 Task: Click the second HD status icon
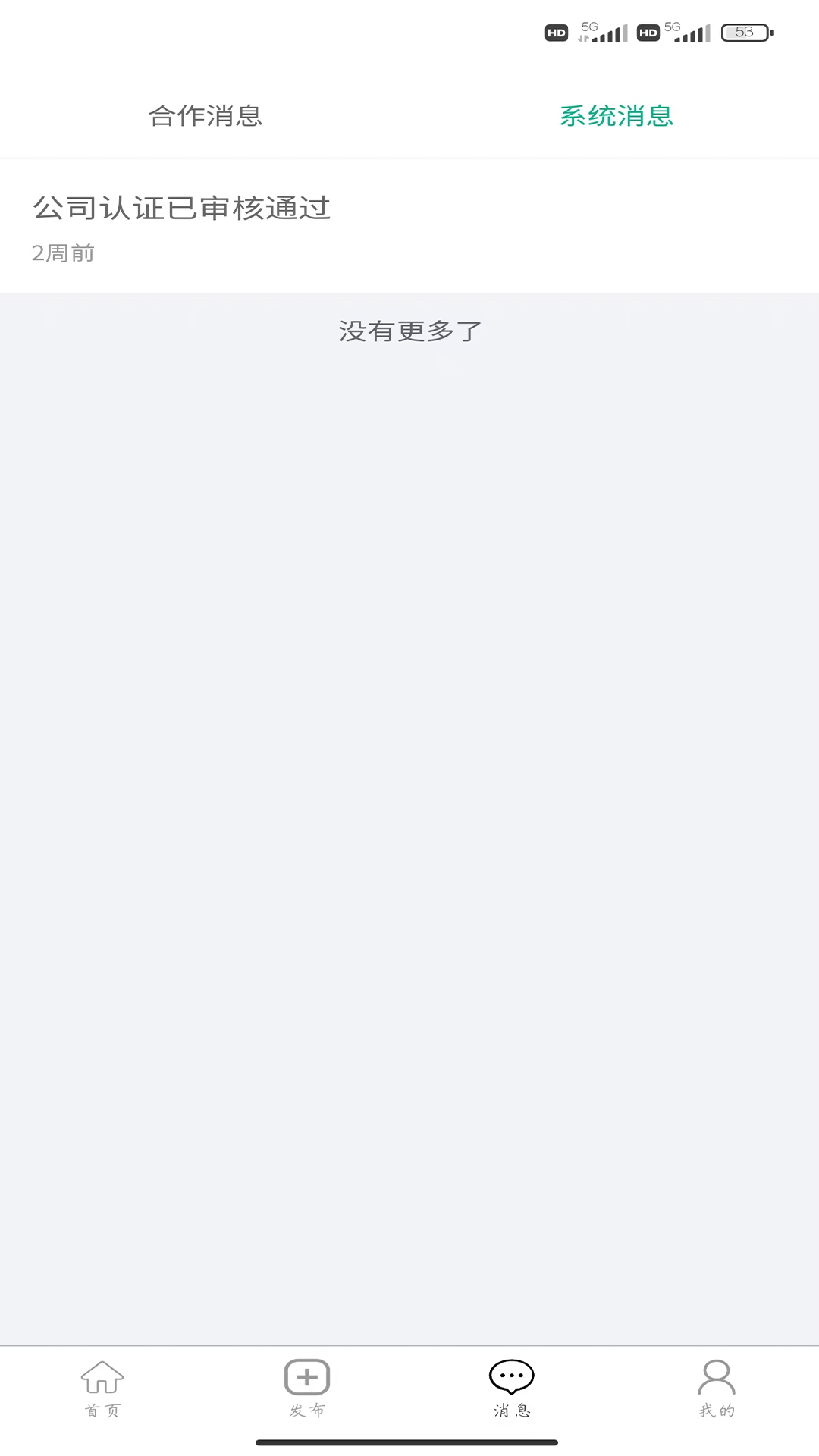(x=647, y=33)
